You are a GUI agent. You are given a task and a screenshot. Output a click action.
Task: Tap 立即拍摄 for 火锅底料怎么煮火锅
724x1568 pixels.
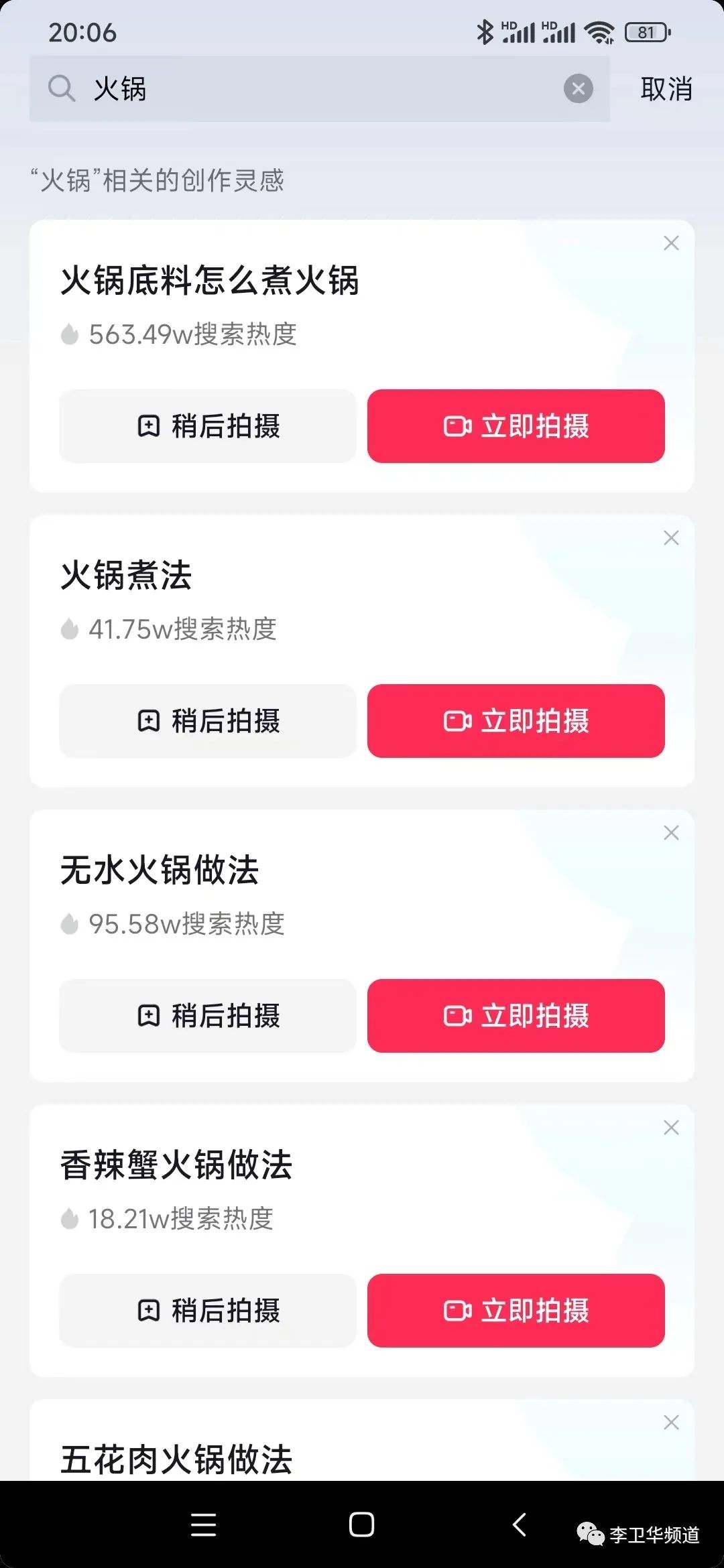click(x=516, y=426)
